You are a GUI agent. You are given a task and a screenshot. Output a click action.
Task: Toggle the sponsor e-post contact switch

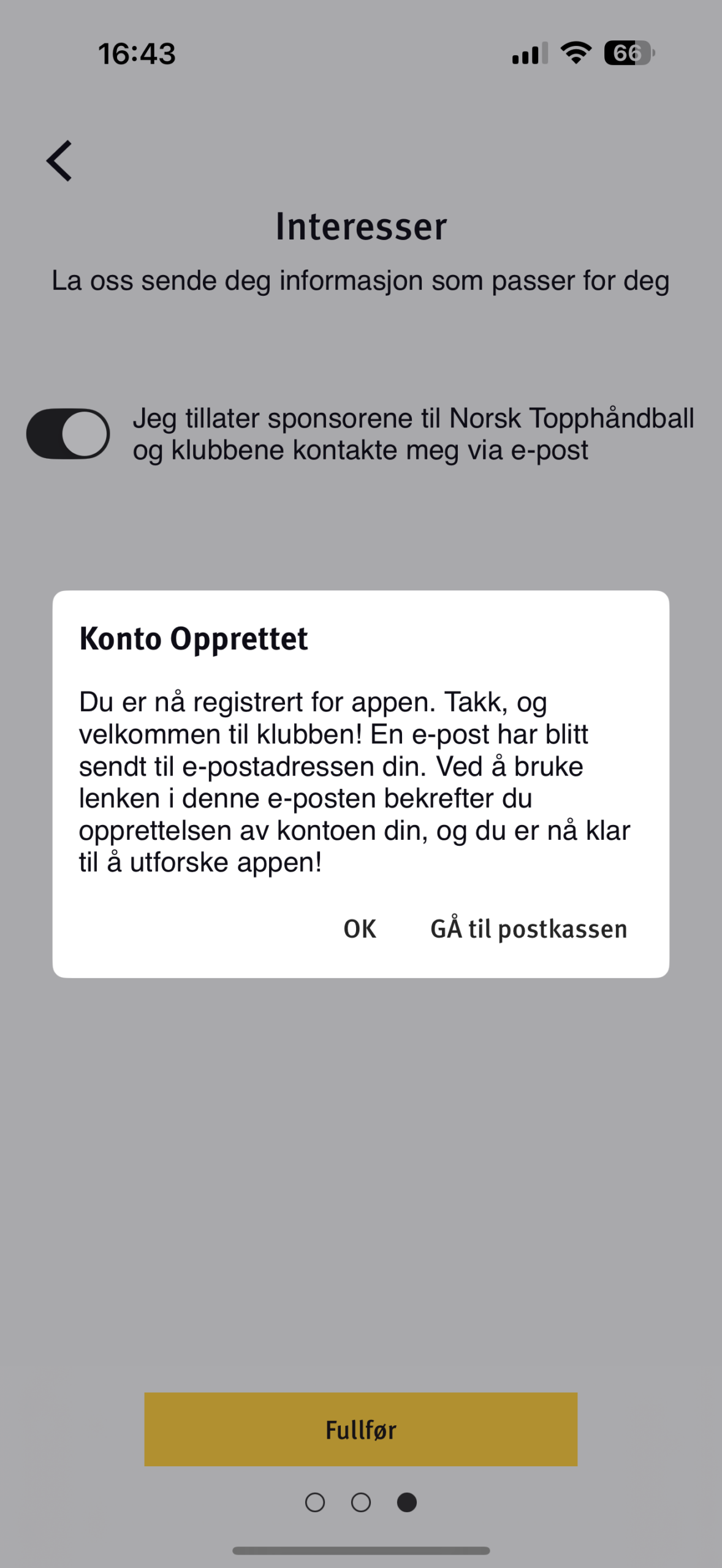point(68,434)
